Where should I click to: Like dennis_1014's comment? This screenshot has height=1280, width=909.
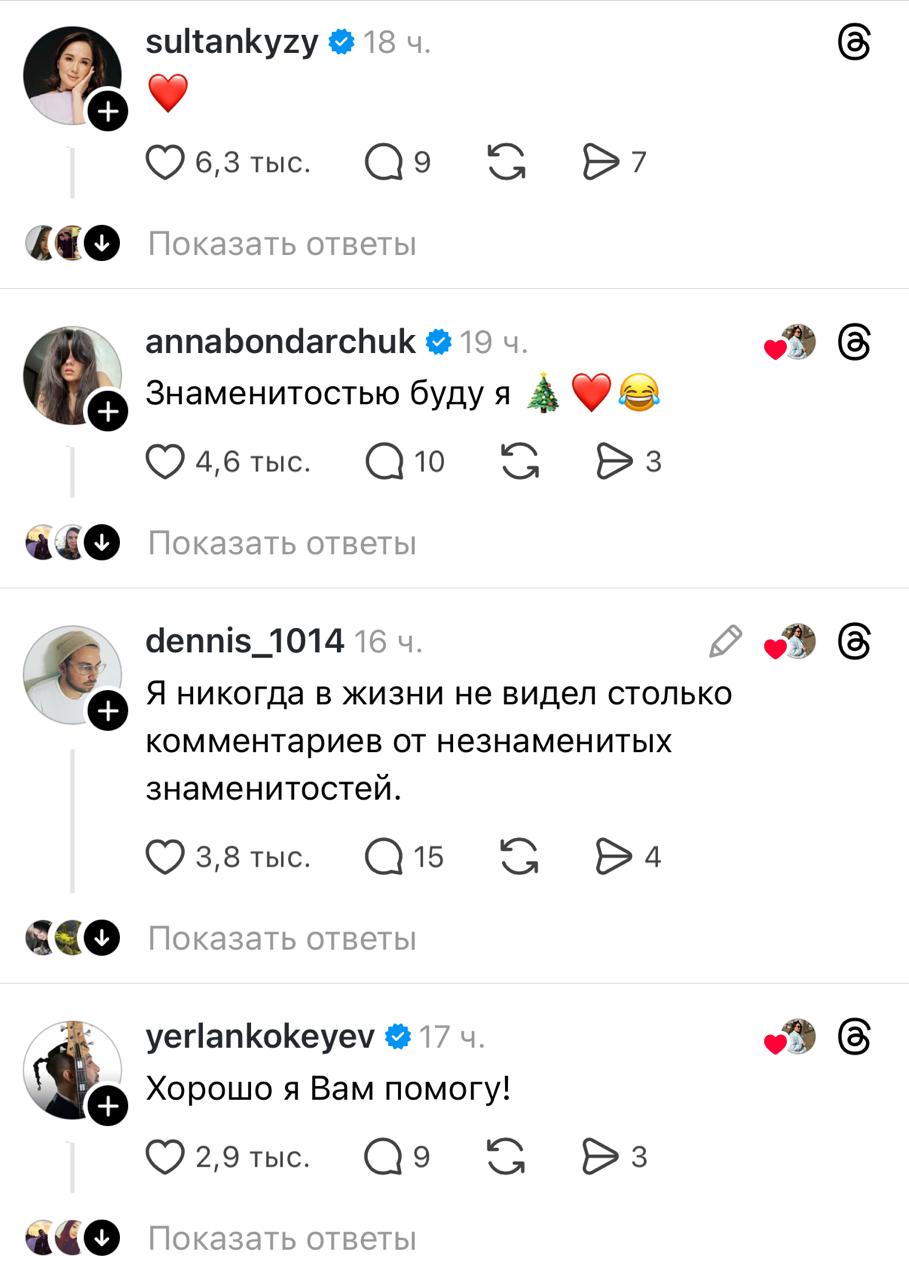(x=166, y=857)
